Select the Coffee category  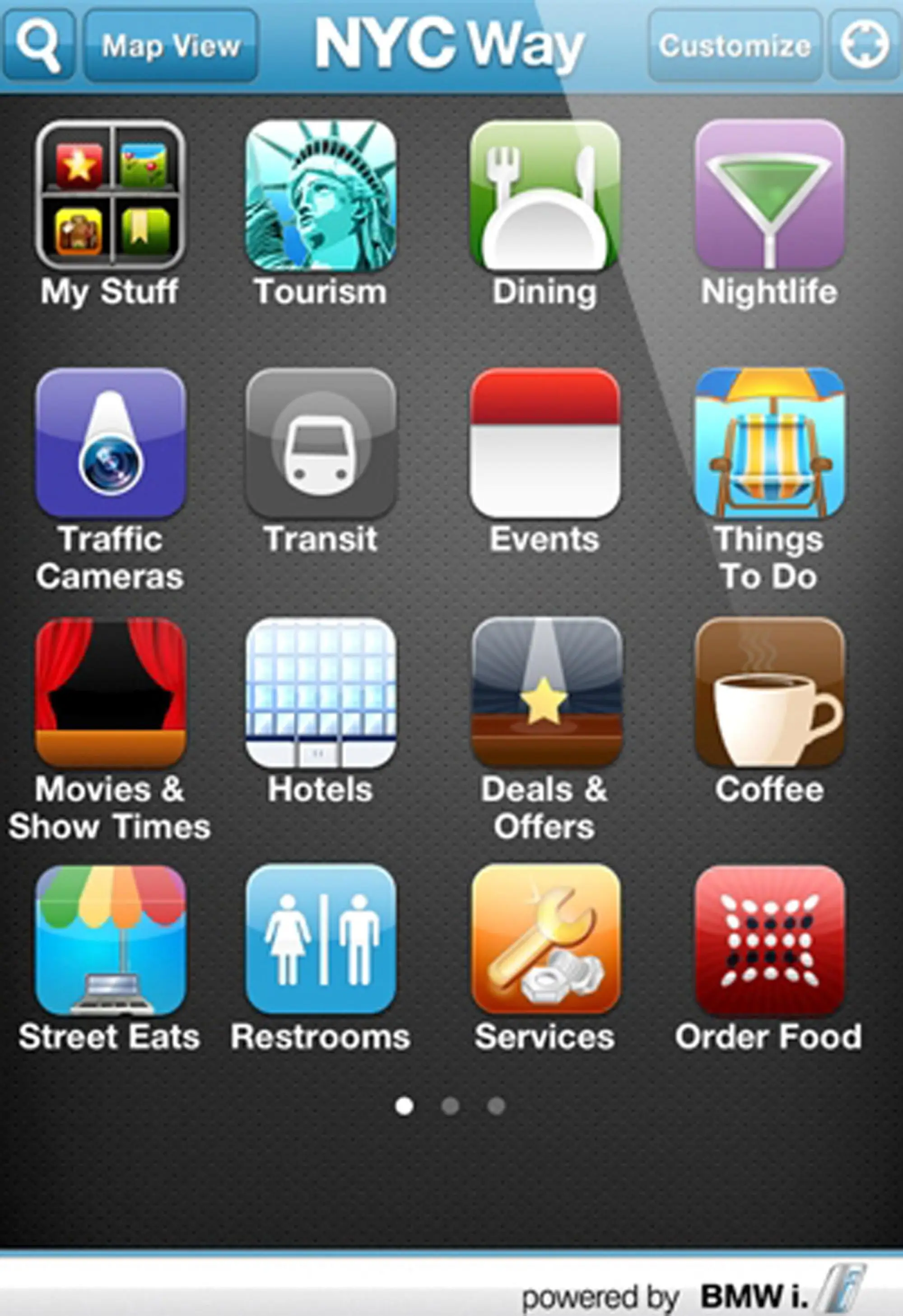(769, 693)
